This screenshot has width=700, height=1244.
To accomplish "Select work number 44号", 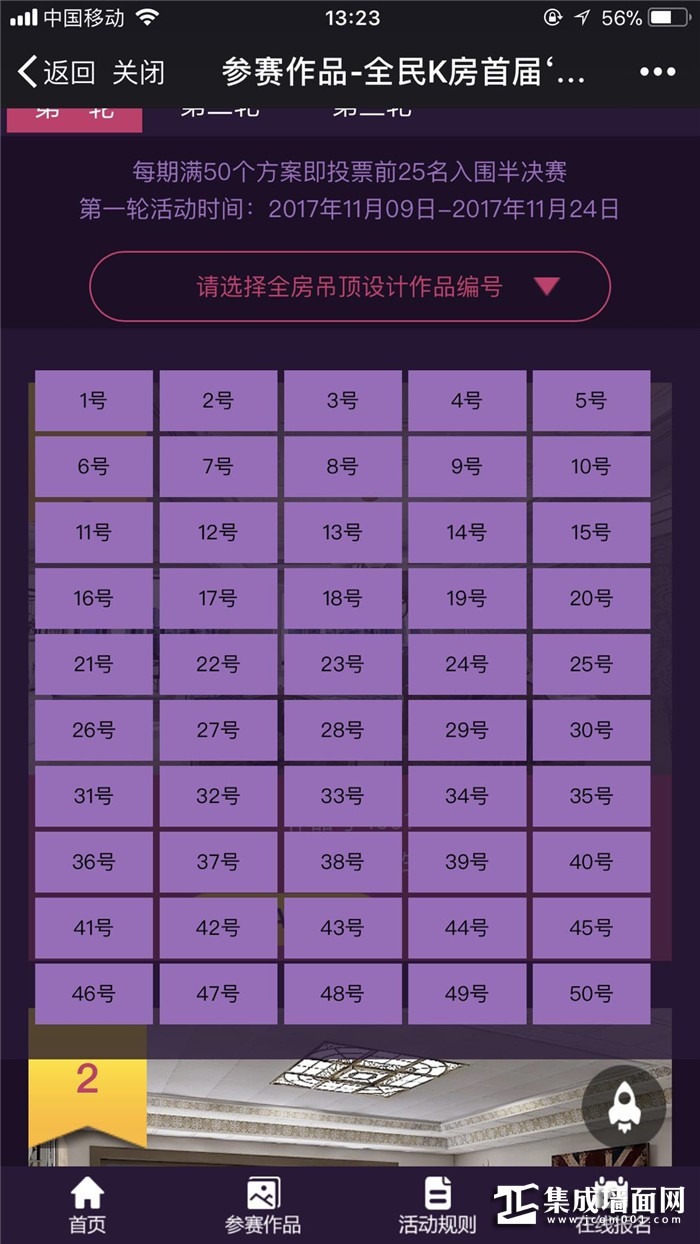I will [x=466, y=929].
